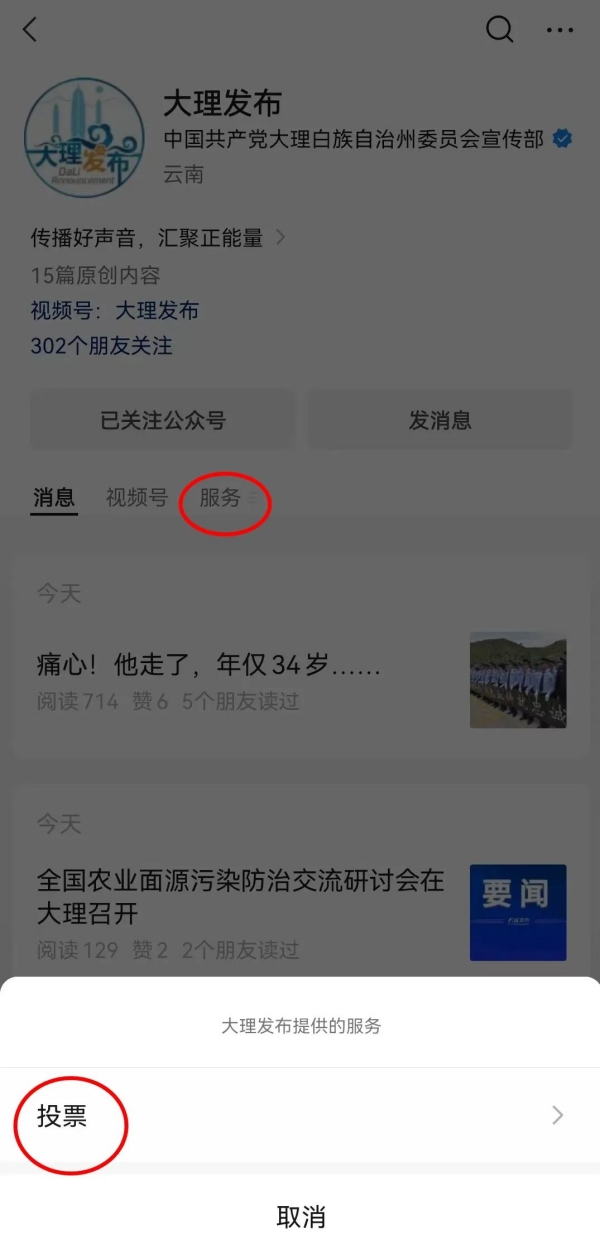Select the 消息 tab
600x1234 pixels.
pyautogui.click(x=54, y=497)
